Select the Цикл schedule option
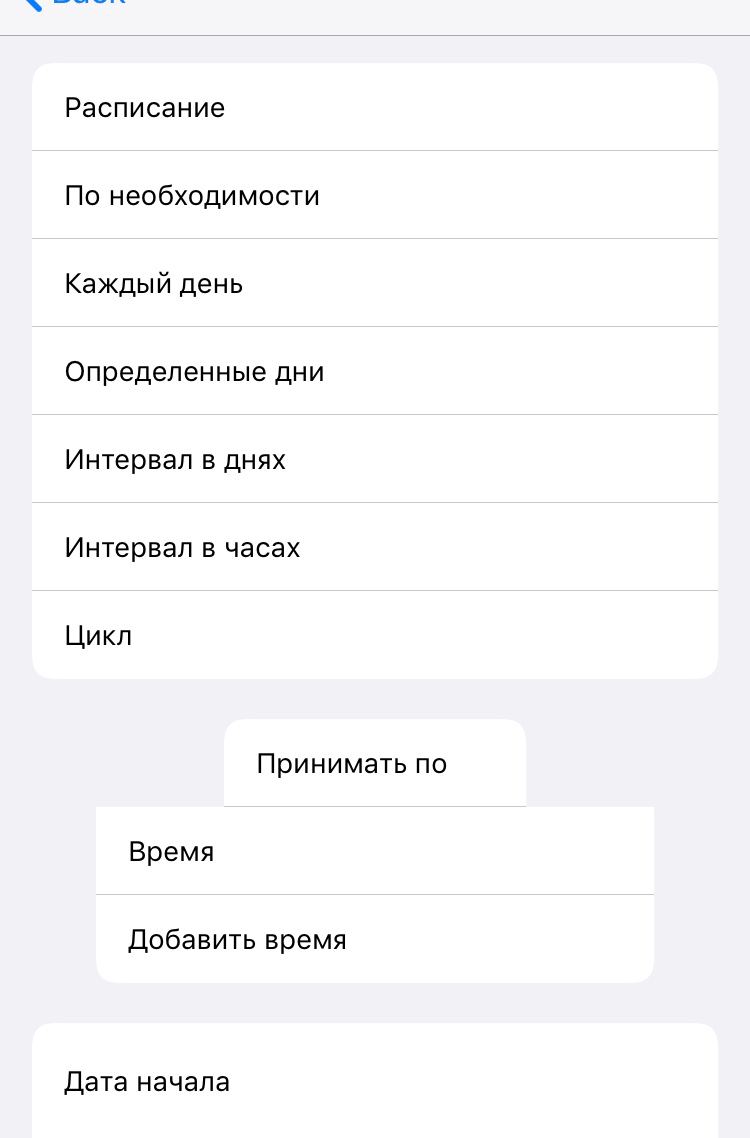Viewport: 750px width, 1138px height. (374, 635)
